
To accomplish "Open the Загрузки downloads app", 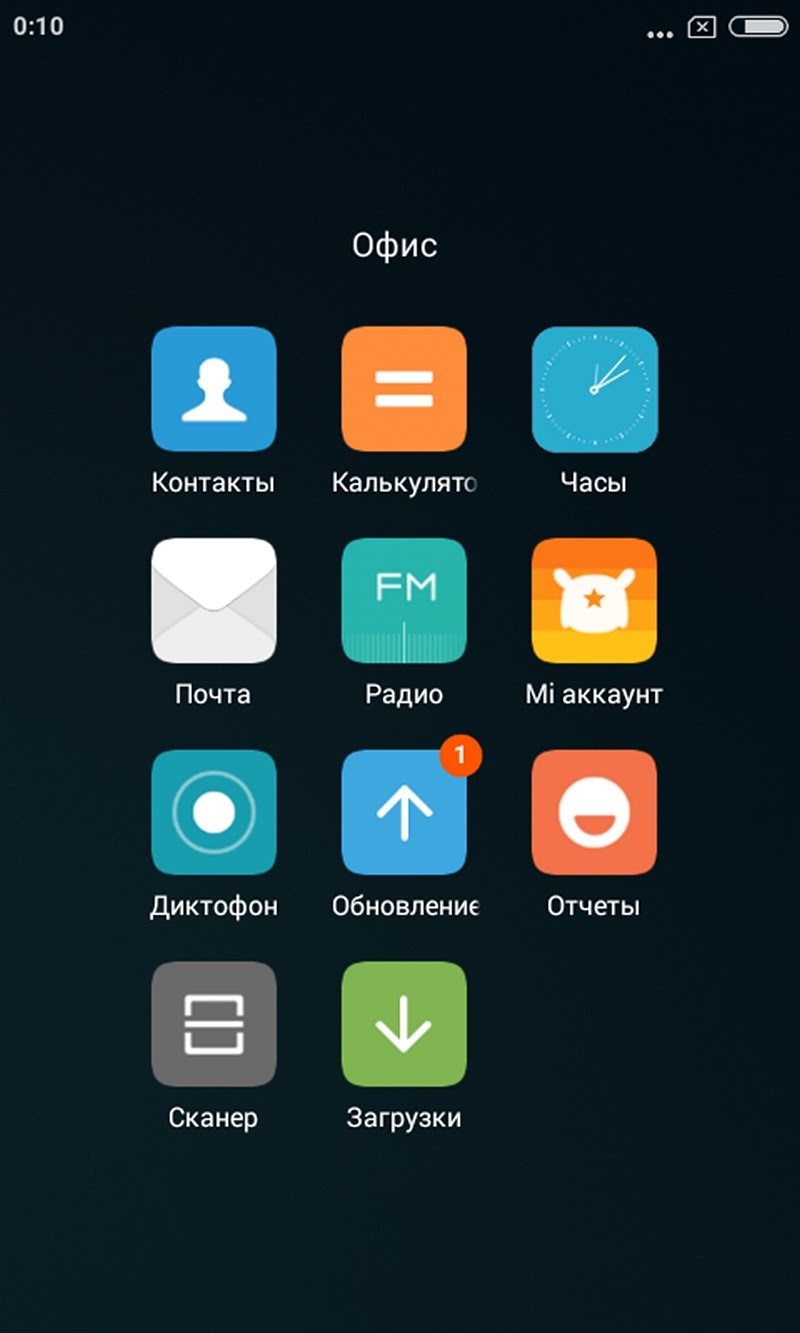I will tap(404, 1023).
